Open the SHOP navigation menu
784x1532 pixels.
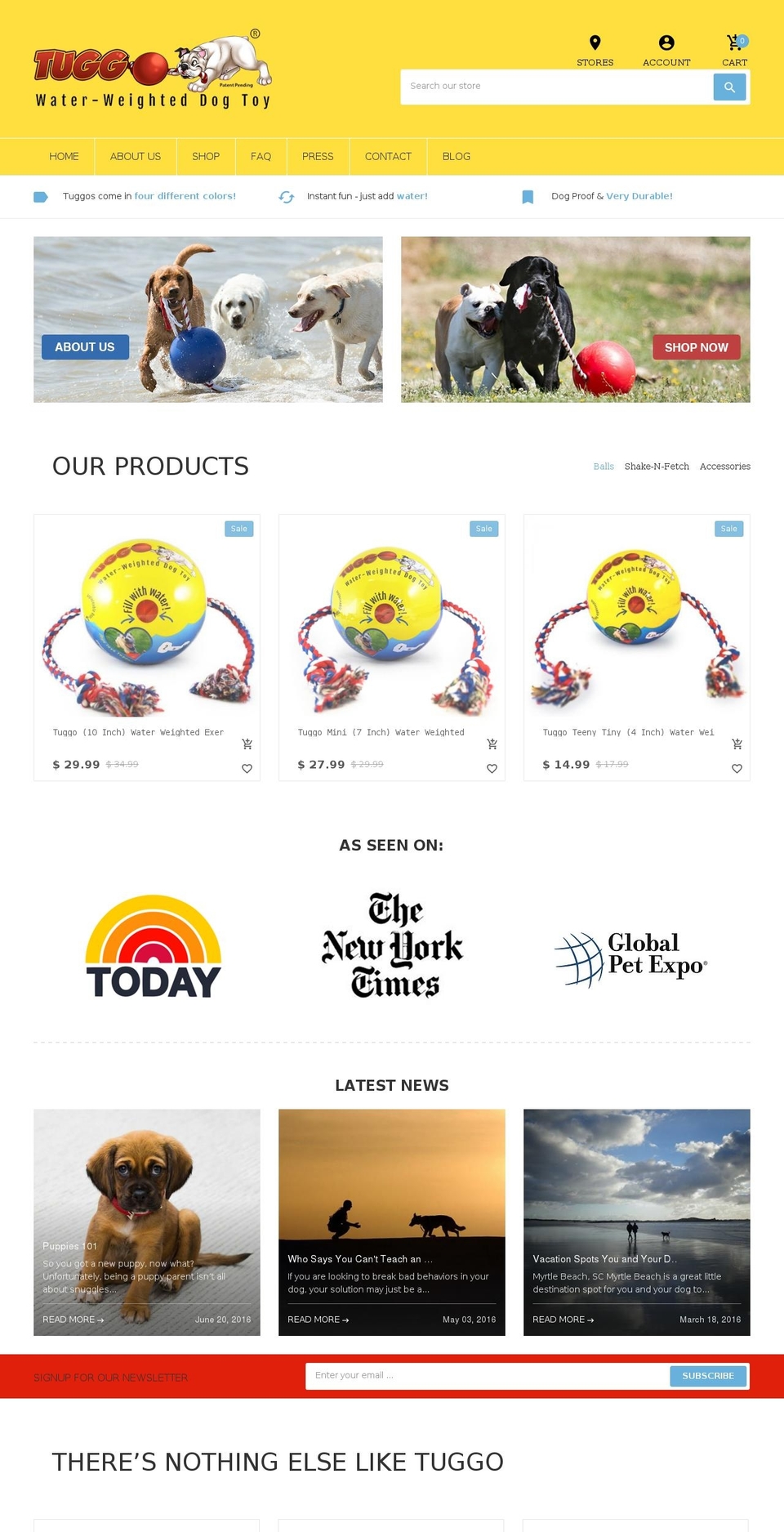pos(206,156)
